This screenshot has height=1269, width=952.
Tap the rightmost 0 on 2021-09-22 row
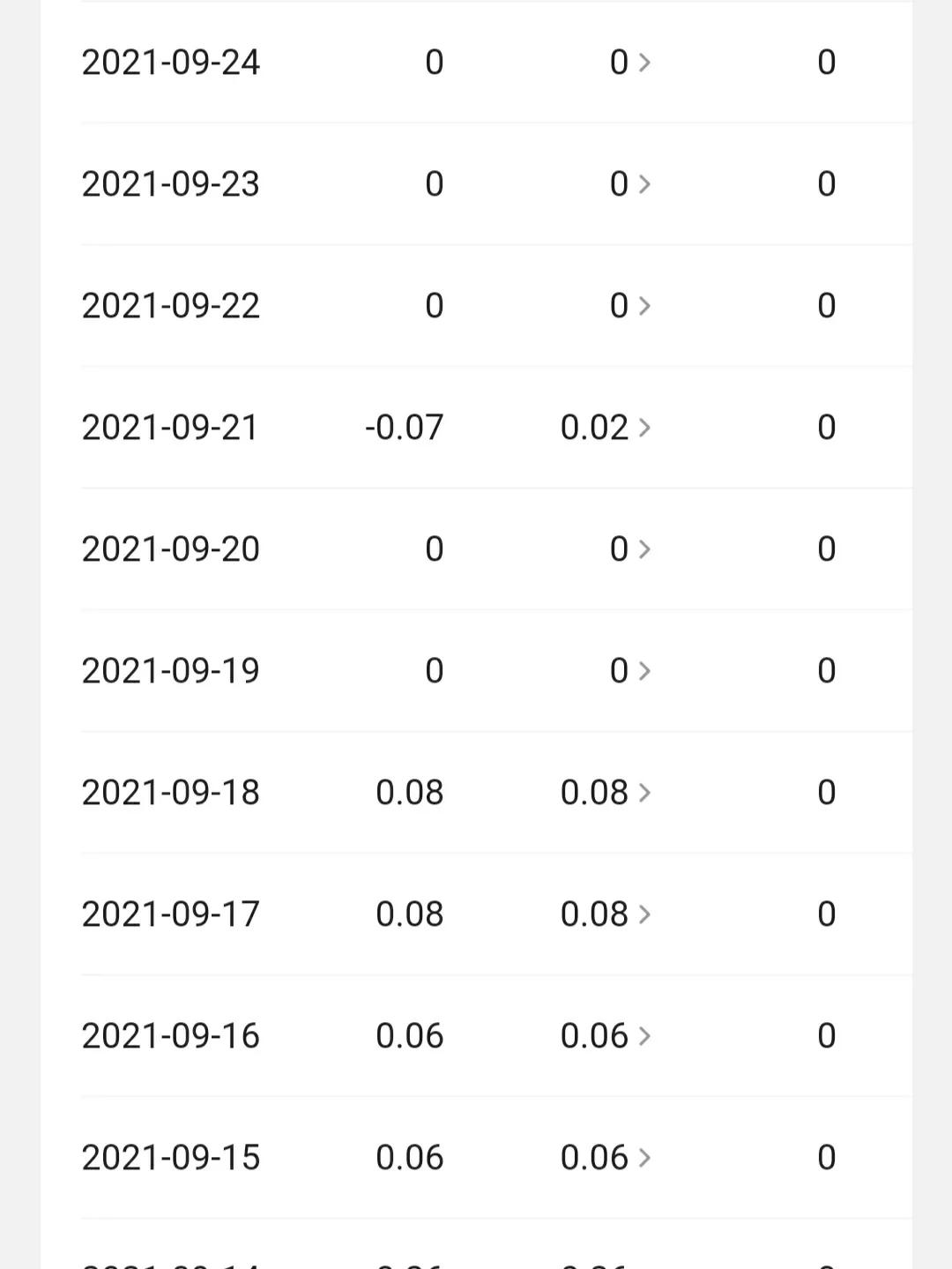825,304
